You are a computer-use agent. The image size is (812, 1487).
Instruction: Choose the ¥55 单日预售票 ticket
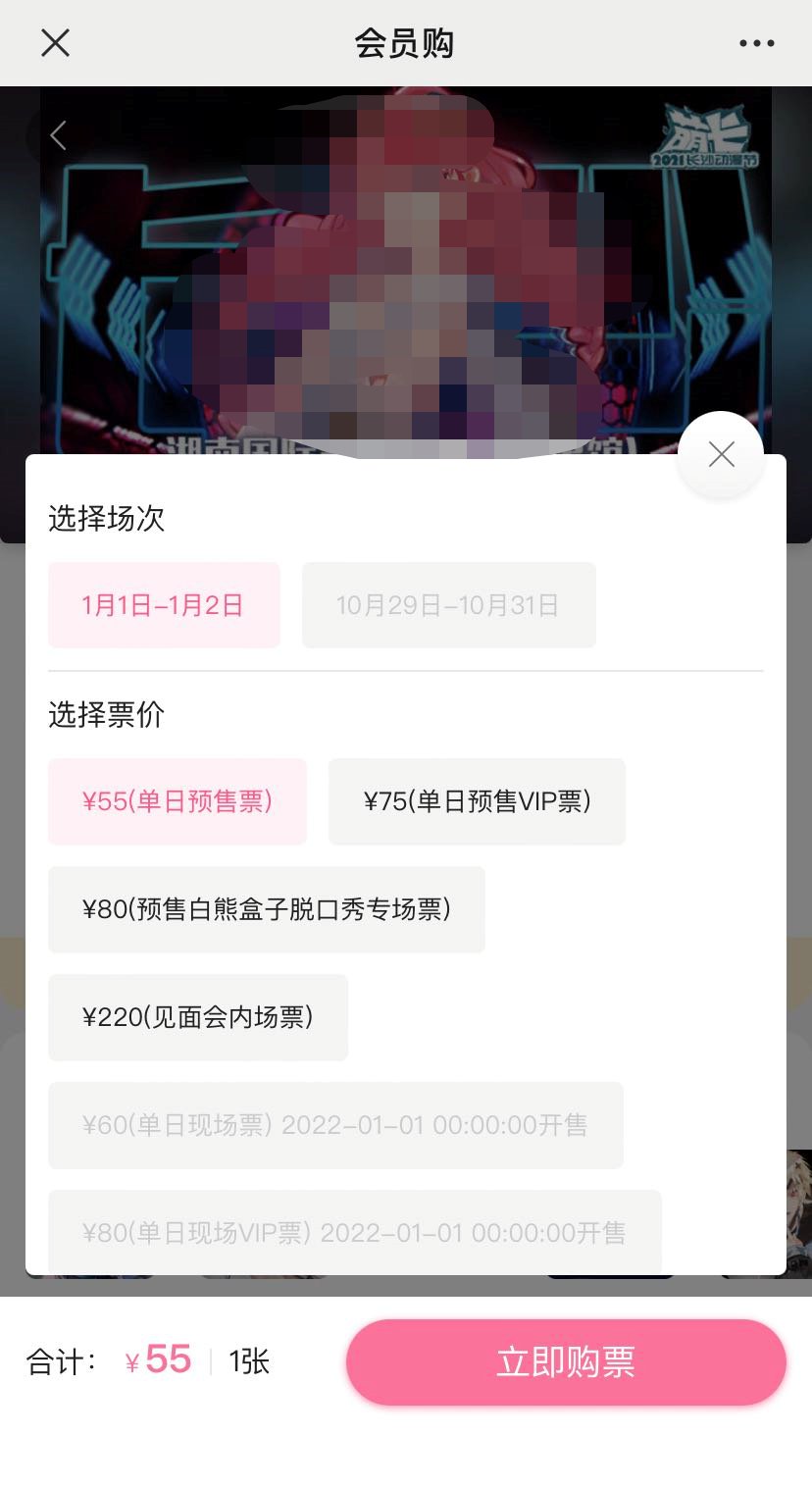click(x=178, y=801)
